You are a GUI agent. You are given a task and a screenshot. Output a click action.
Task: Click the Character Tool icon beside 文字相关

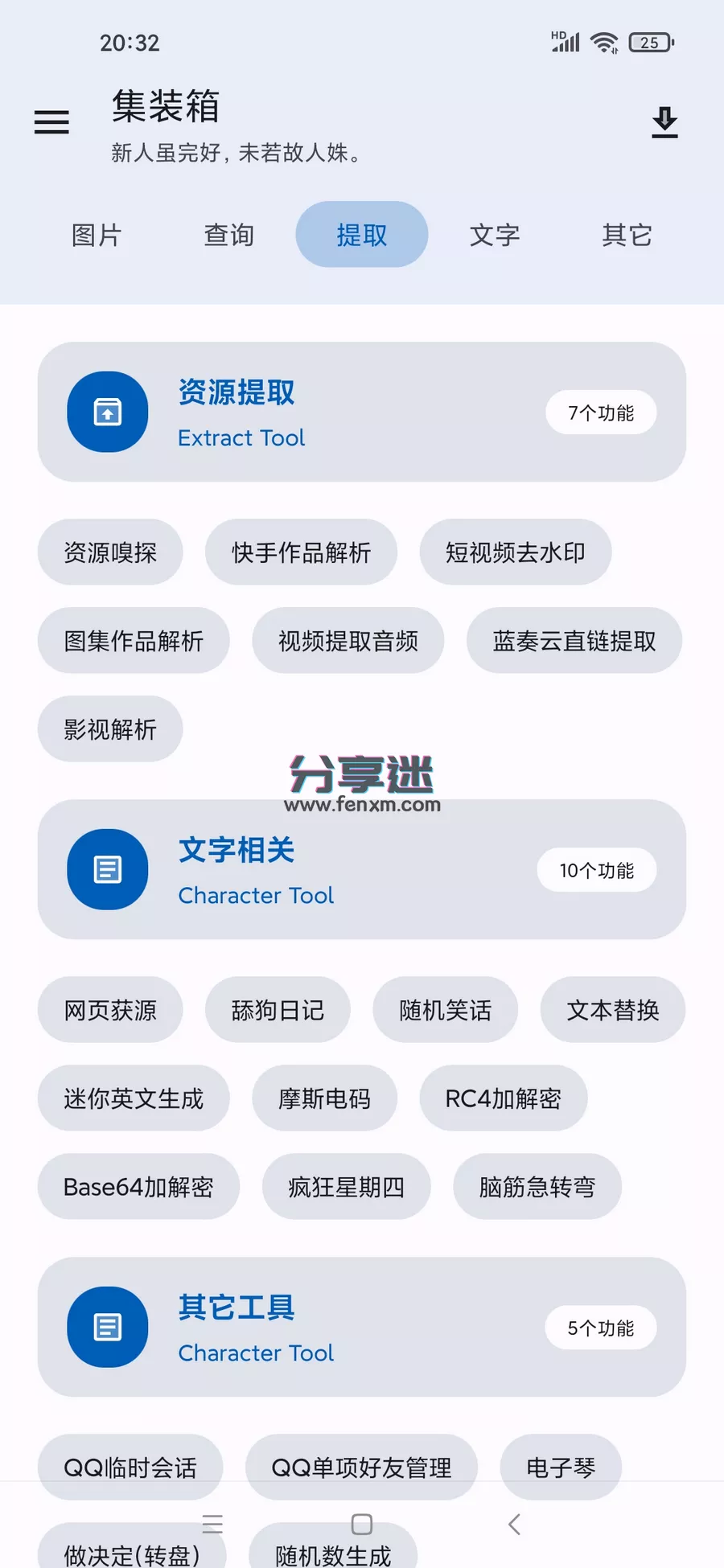pos(107,870)
